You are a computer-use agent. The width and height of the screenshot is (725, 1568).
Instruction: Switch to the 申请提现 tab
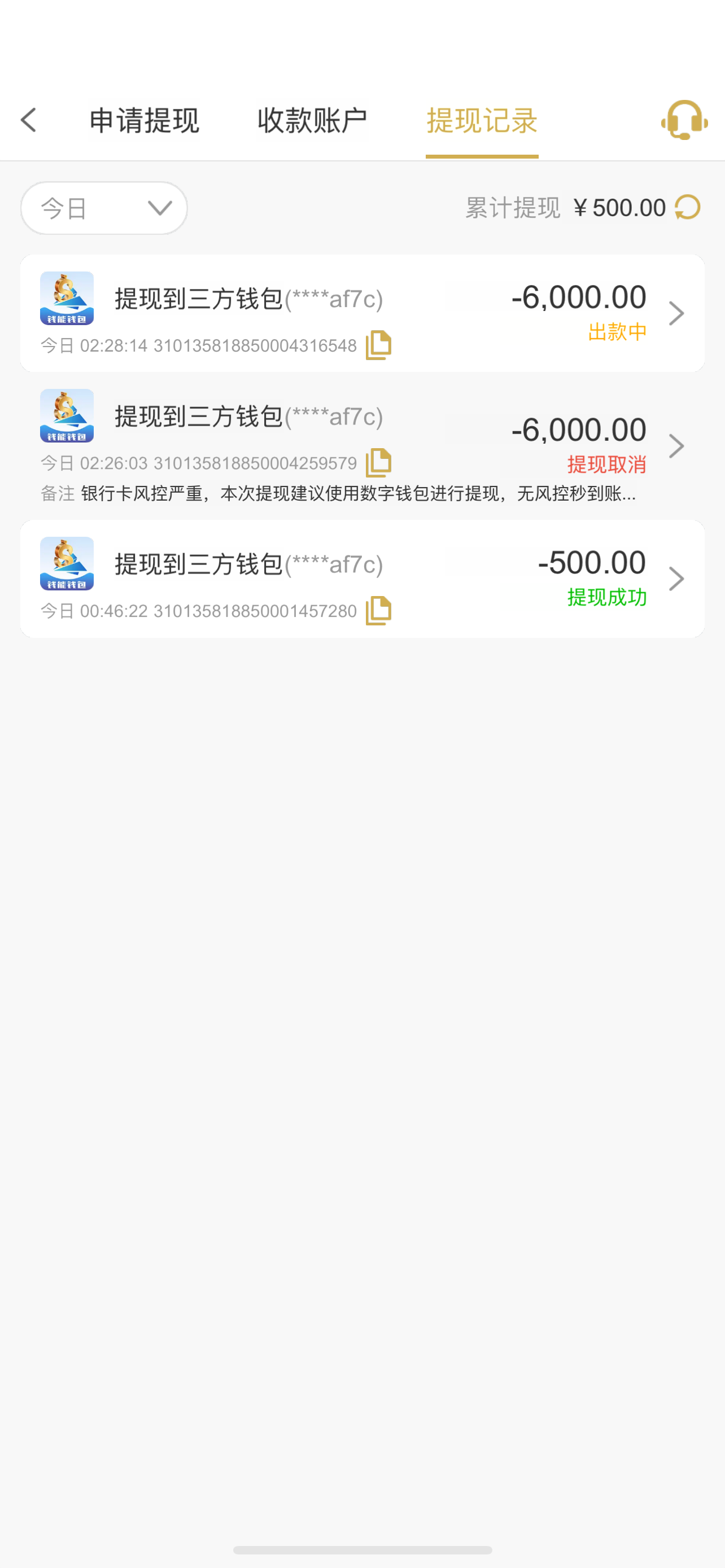click(145, 121)
